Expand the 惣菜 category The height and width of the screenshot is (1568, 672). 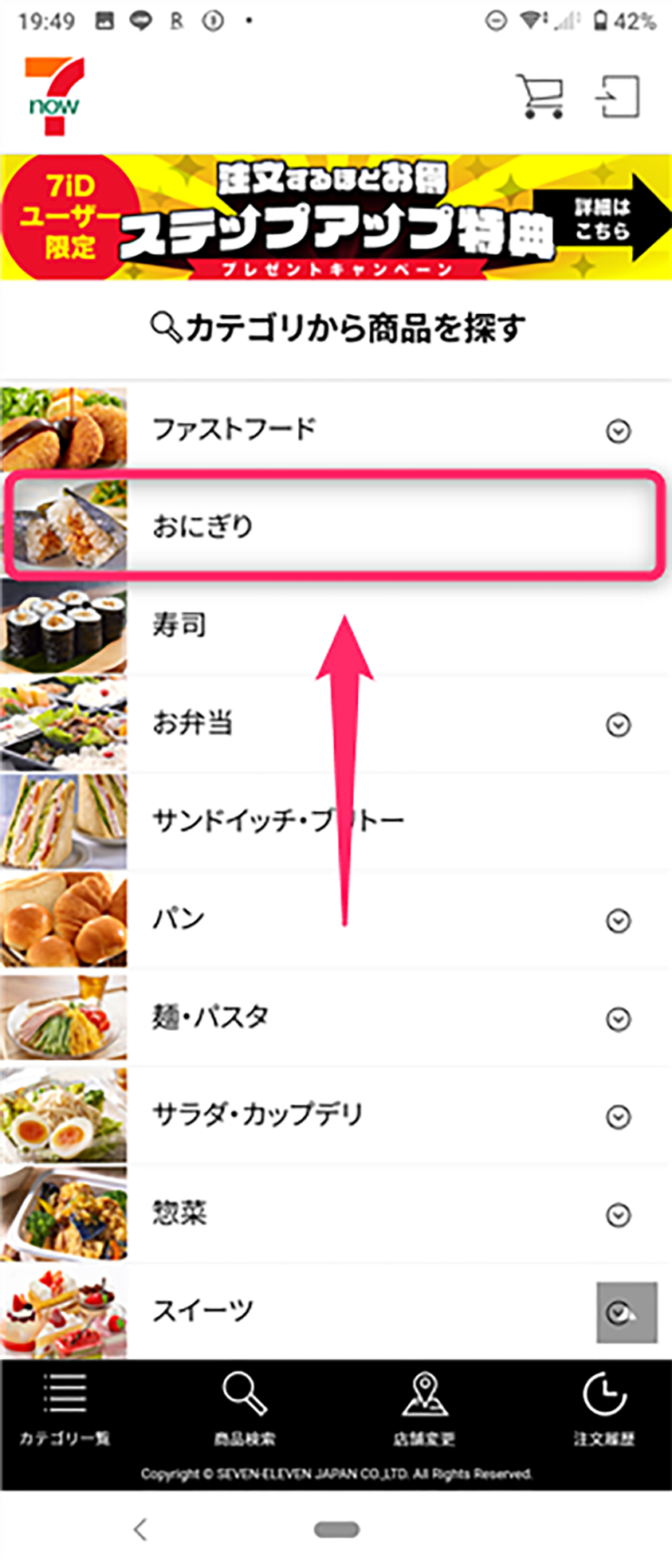pos(618,1215)
